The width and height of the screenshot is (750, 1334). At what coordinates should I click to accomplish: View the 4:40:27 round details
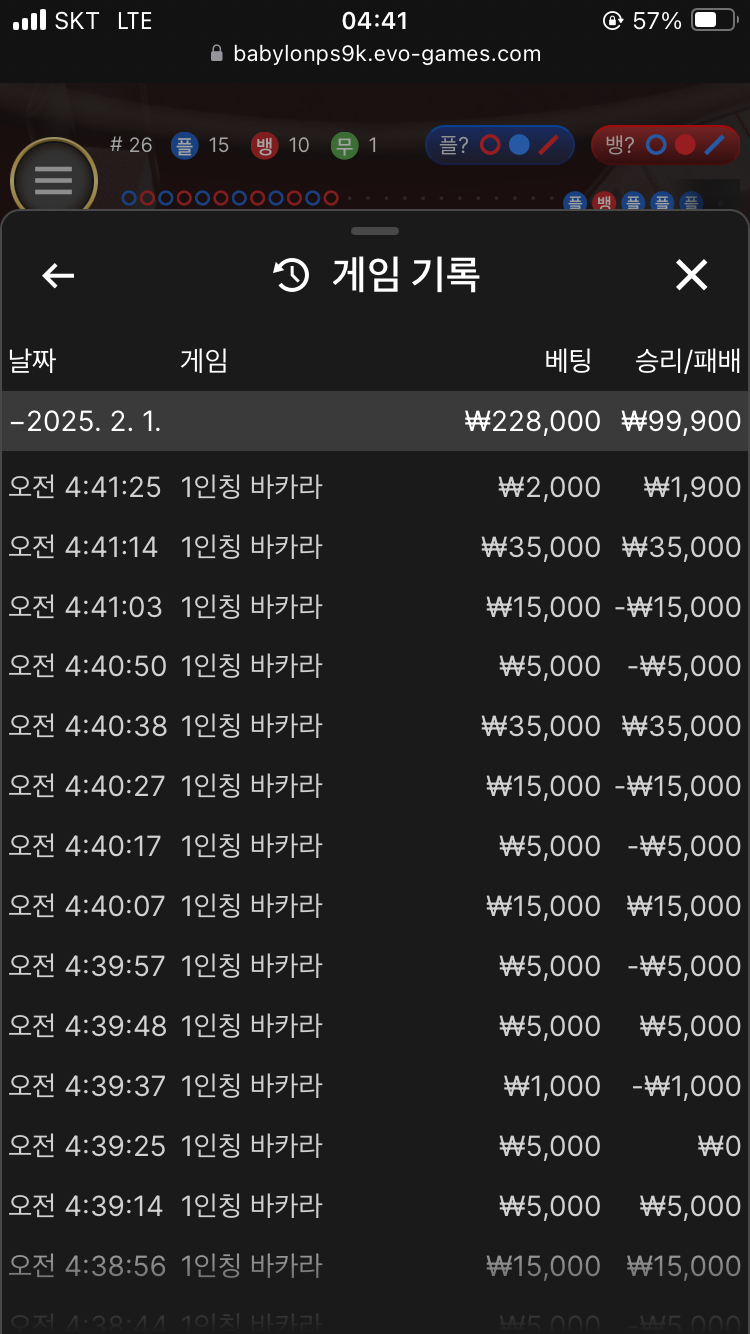(x=375, y=786)
